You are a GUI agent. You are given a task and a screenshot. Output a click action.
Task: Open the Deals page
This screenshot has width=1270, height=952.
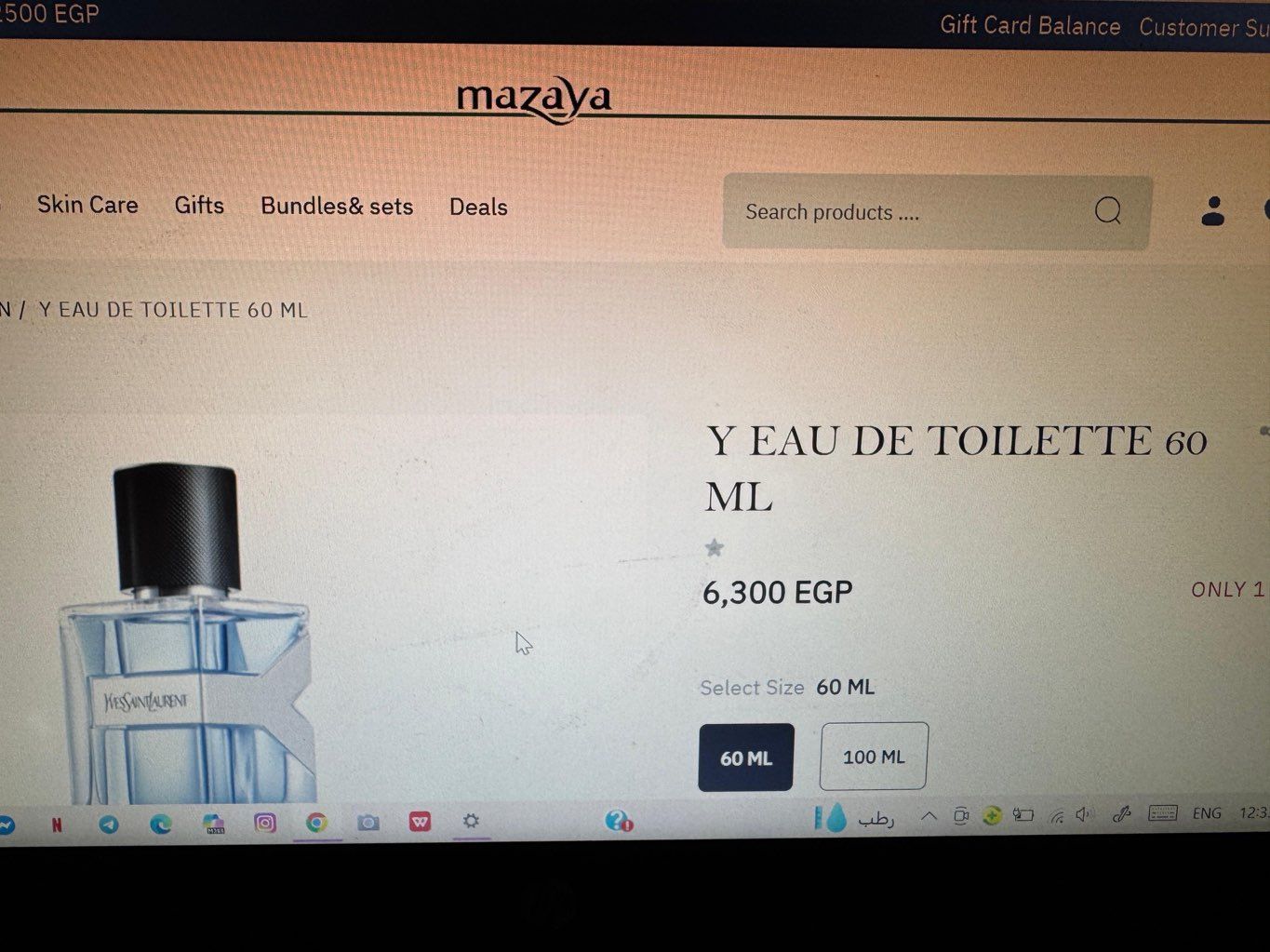coord(478,207)
